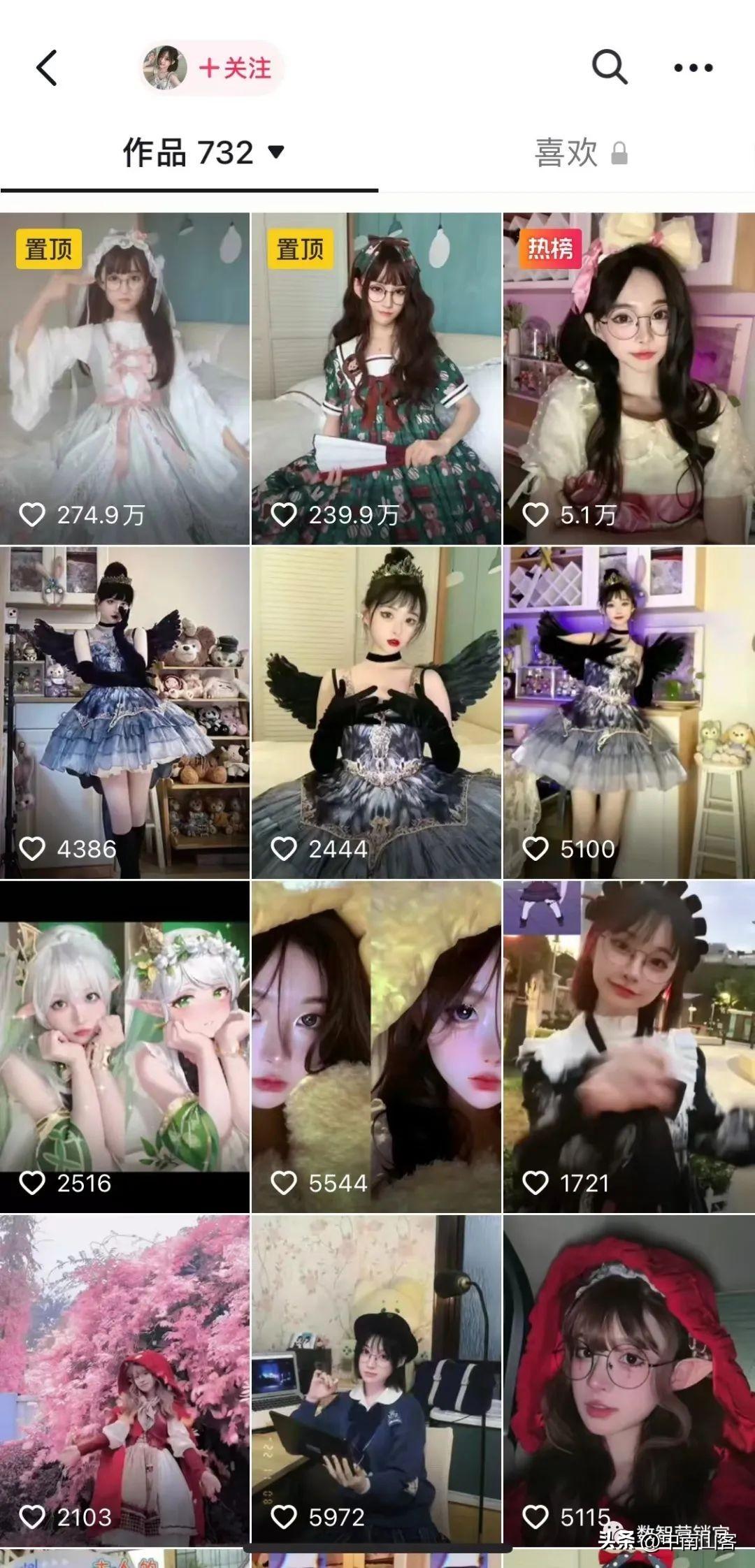This screenshot has width=755, height=1568.
Task: Open the video with 5544 likes
Action: (376, 1046)
